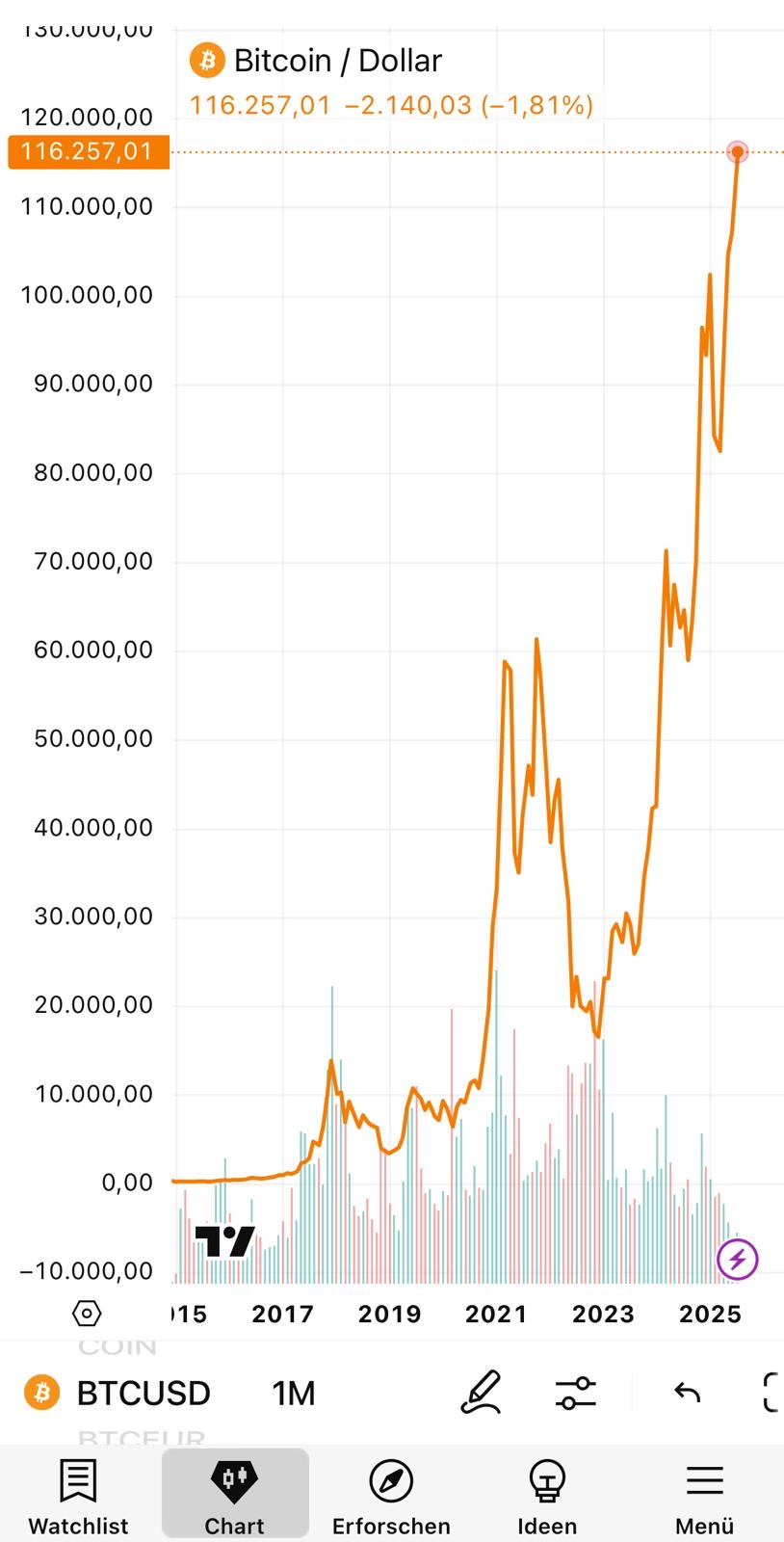Open the indicator settings sliders icon
The width and height of the screenshot is (784, 1542).
(575, 1392)
